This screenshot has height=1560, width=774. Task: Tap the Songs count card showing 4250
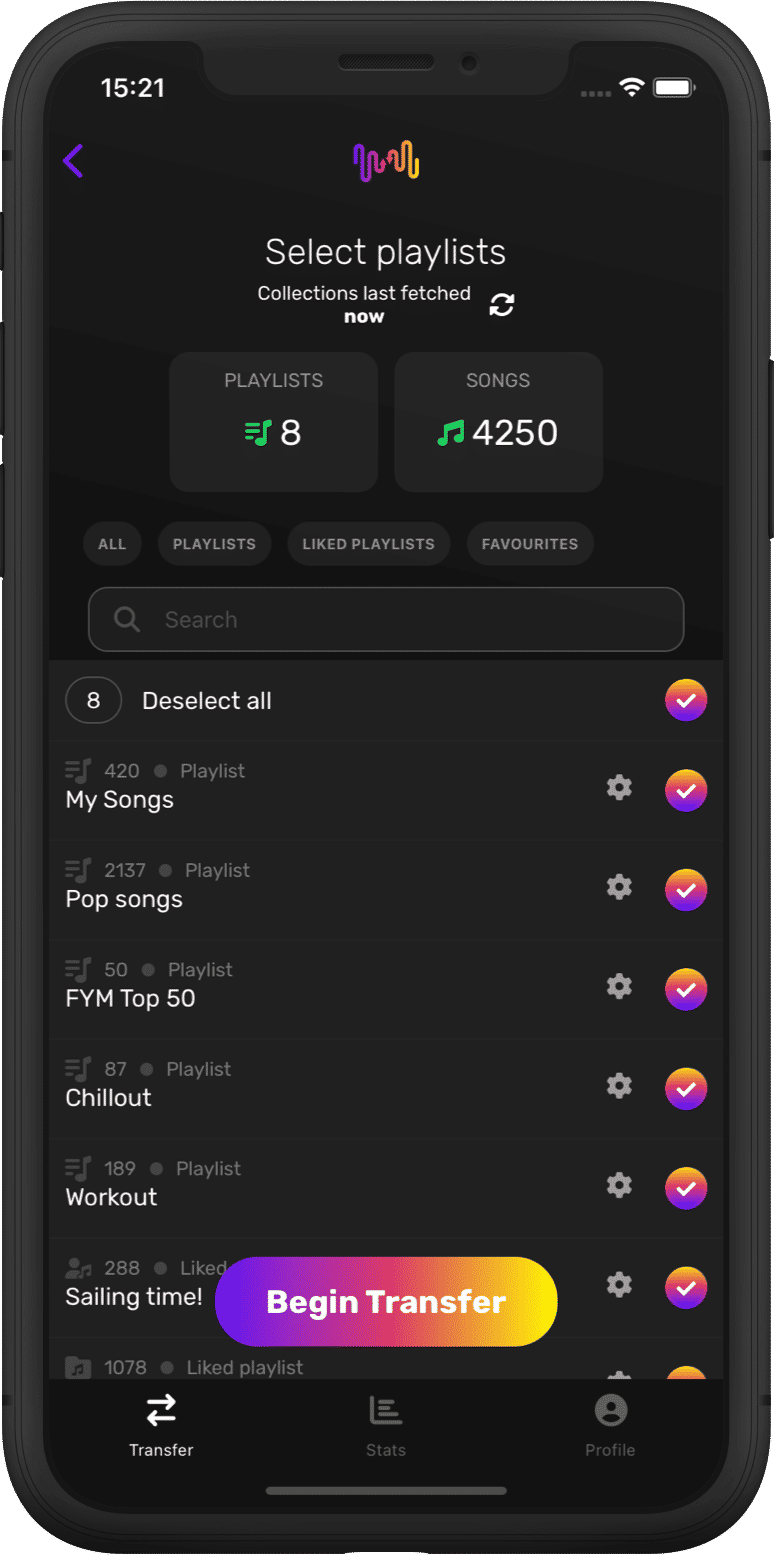[x=498, y=421]
